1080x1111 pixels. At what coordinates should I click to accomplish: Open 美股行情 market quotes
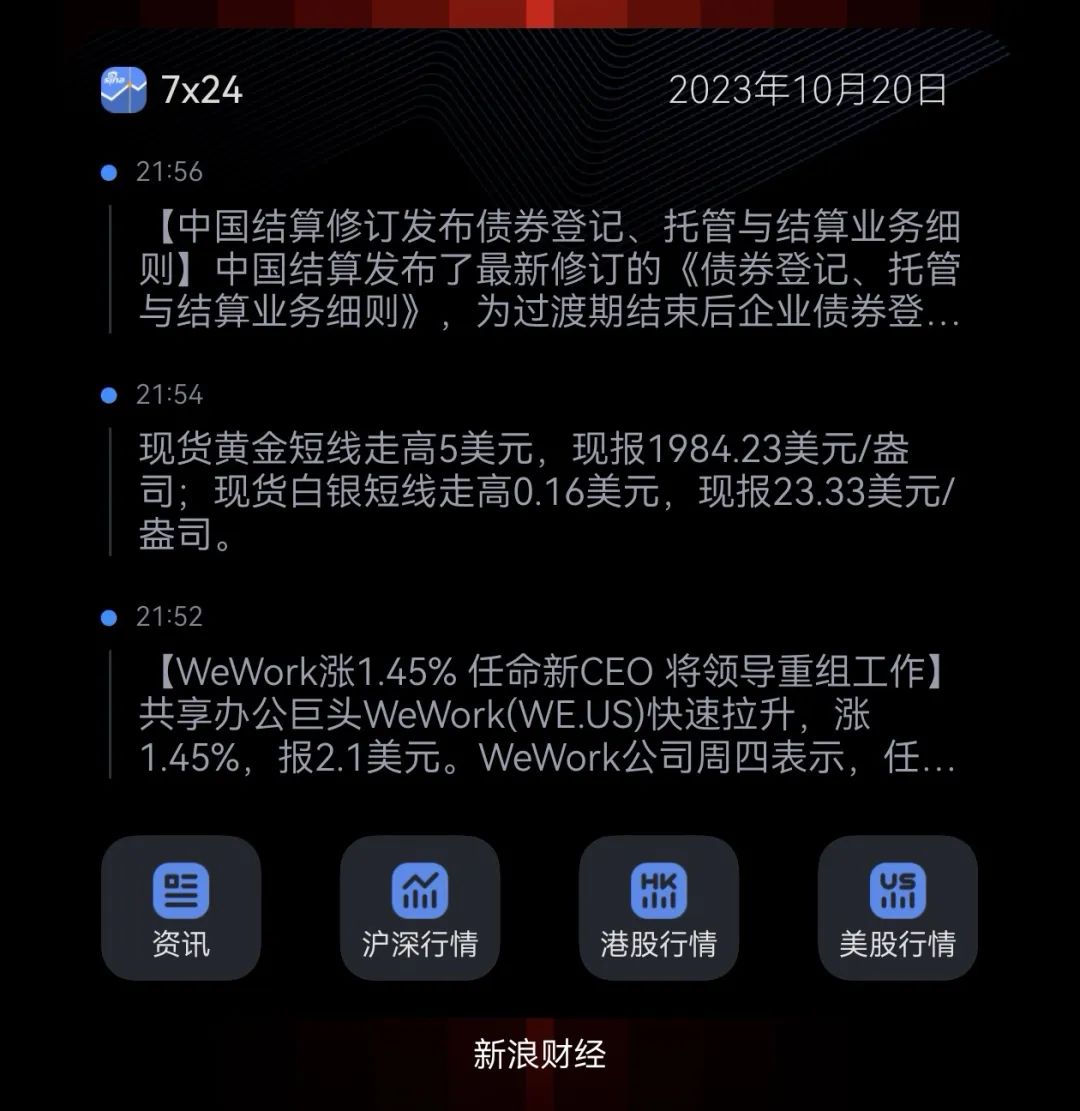[897, 908]
